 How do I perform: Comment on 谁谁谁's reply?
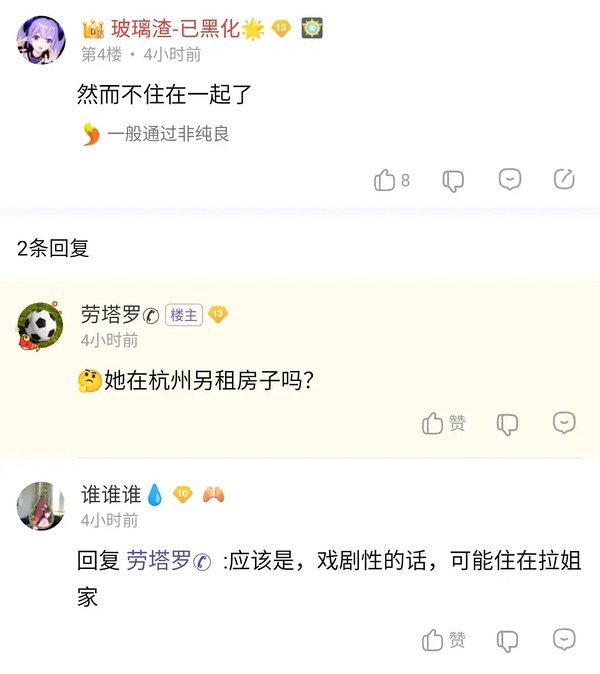point(564,639)
